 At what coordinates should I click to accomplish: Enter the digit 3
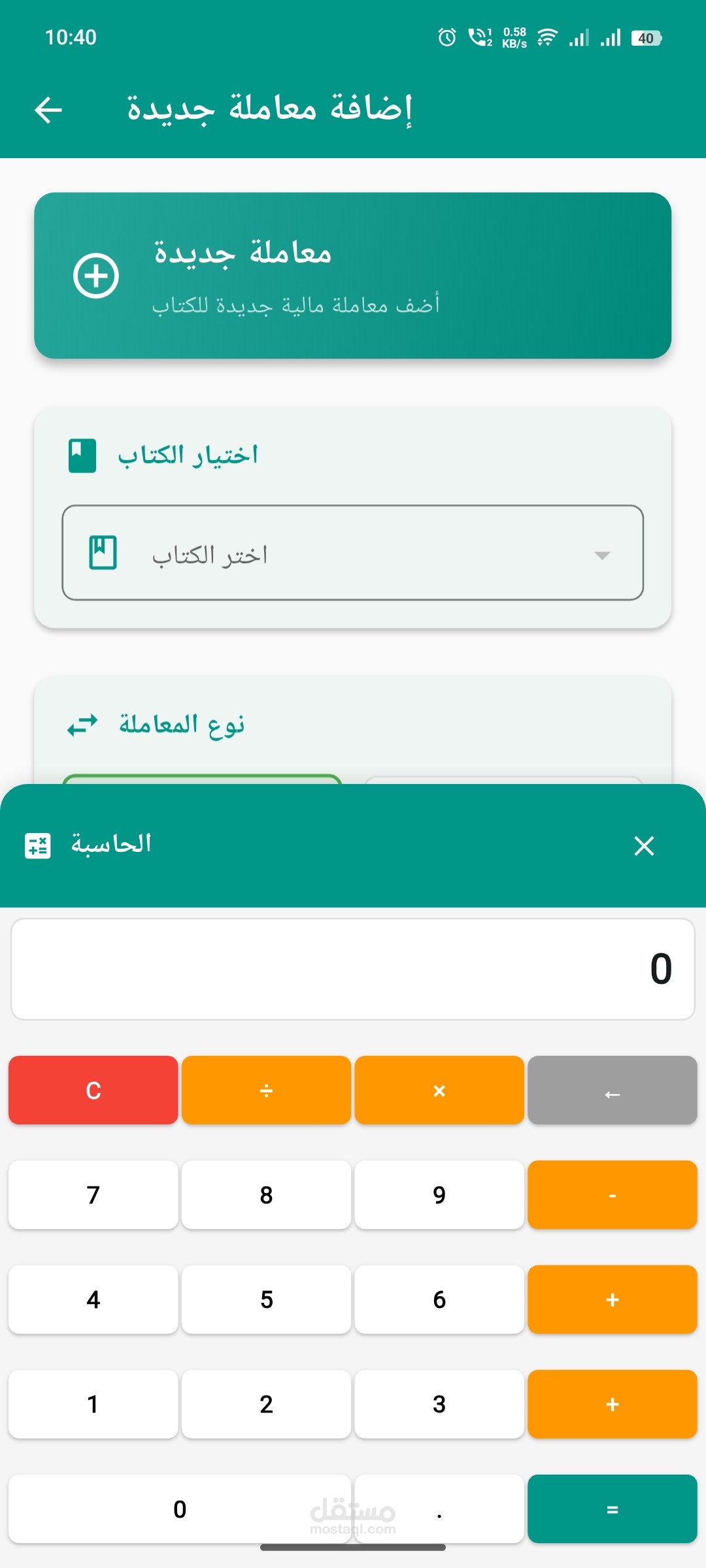(439, 1404)
